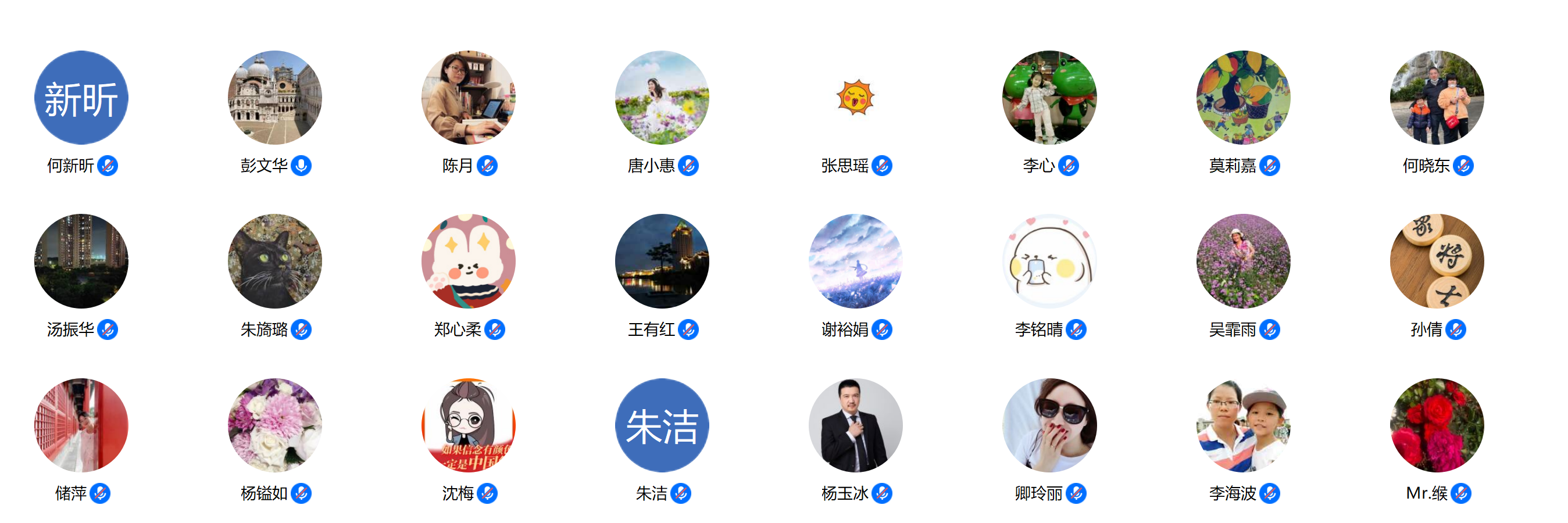Open 谢裕娟's avatar
The width and height of the screenshot is (1568, 523).
pos(855,261)
